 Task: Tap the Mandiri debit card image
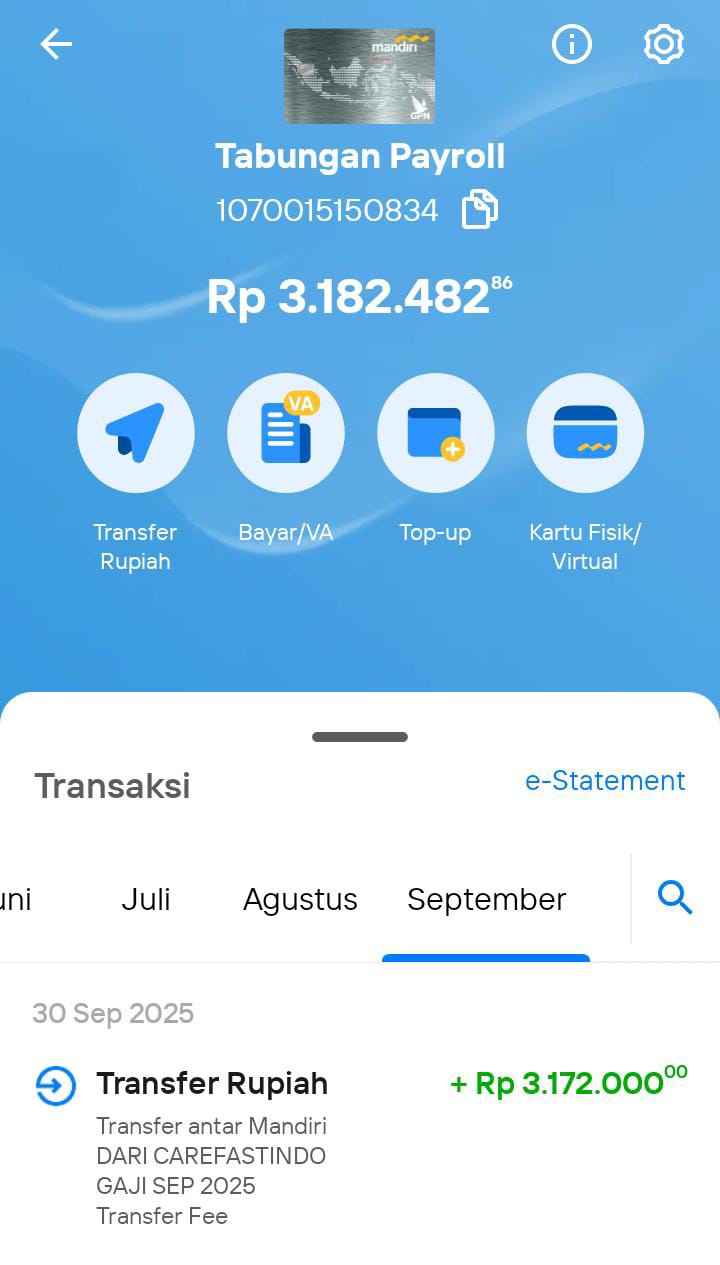(359, 76)
